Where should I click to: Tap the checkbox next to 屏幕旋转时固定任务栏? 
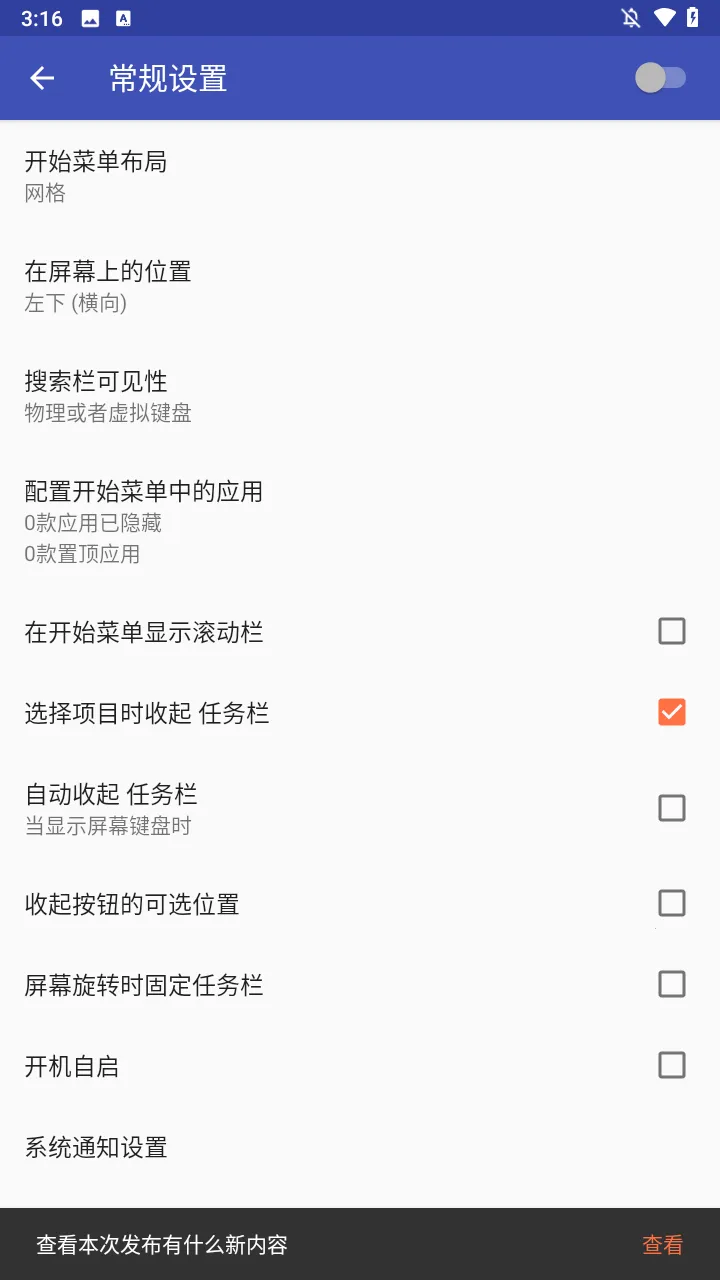tap(671, 985)
